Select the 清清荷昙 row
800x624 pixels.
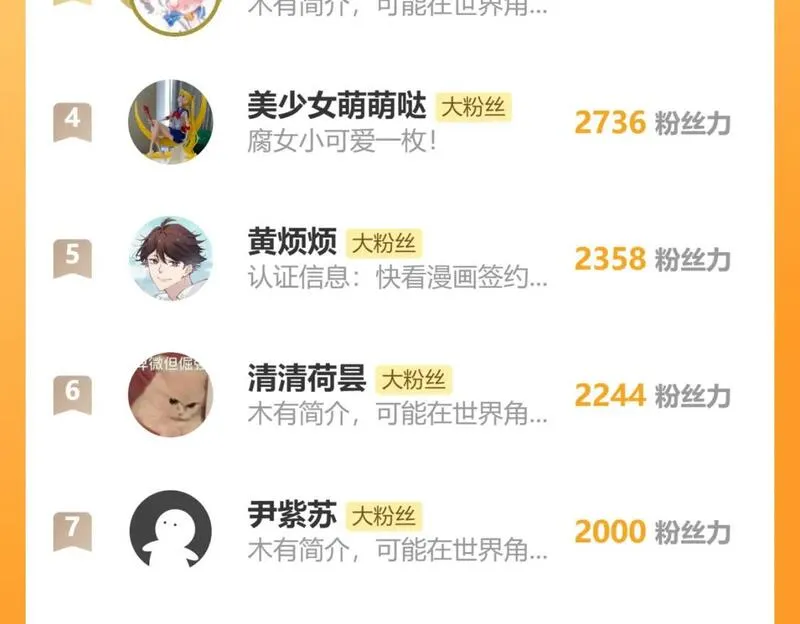click(306, 379)
